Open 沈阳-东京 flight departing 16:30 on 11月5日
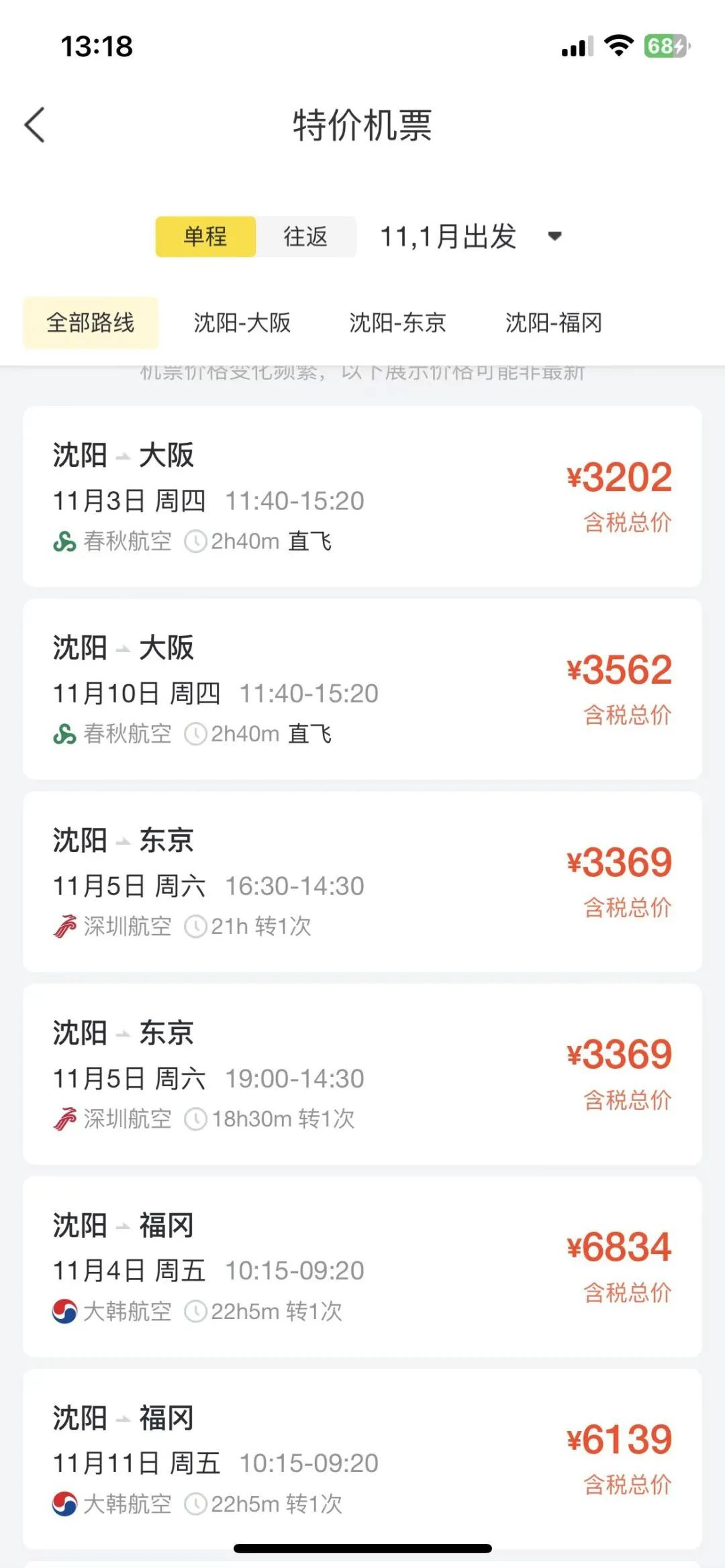Viewport: 725px width, 1568px height. (362, 882)
